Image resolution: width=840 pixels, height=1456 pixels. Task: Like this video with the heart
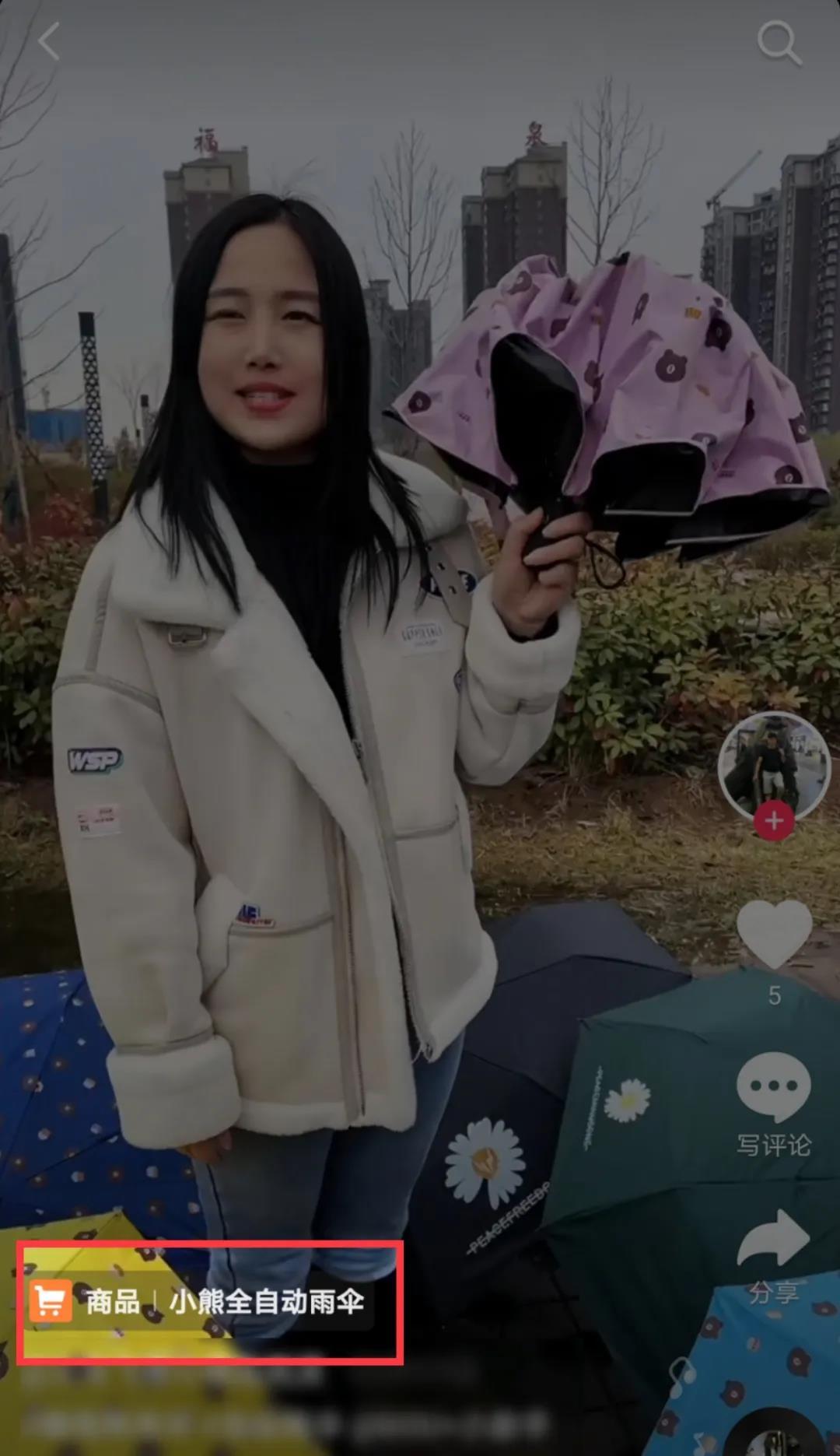[774, 933]
